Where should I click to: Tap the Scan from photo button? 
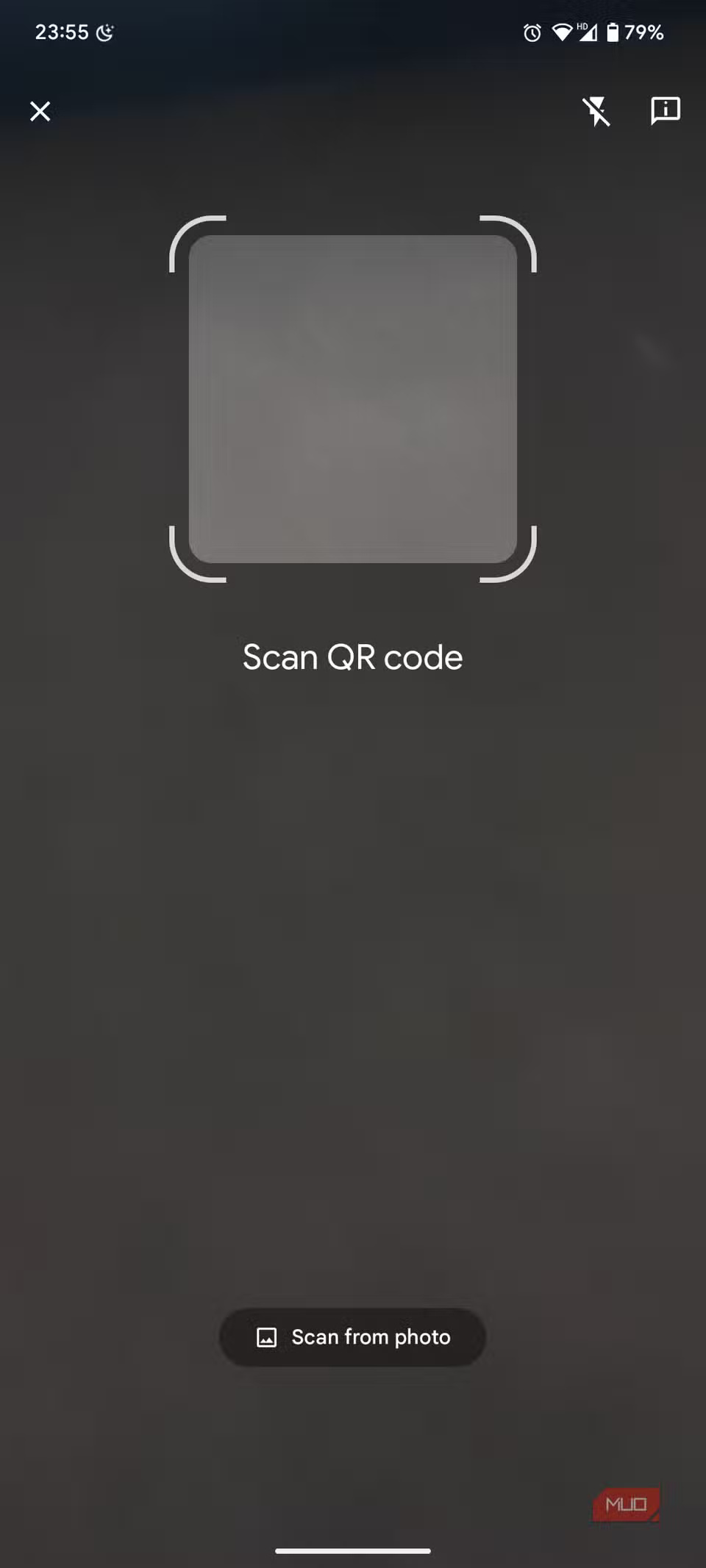pos(352,1336)
